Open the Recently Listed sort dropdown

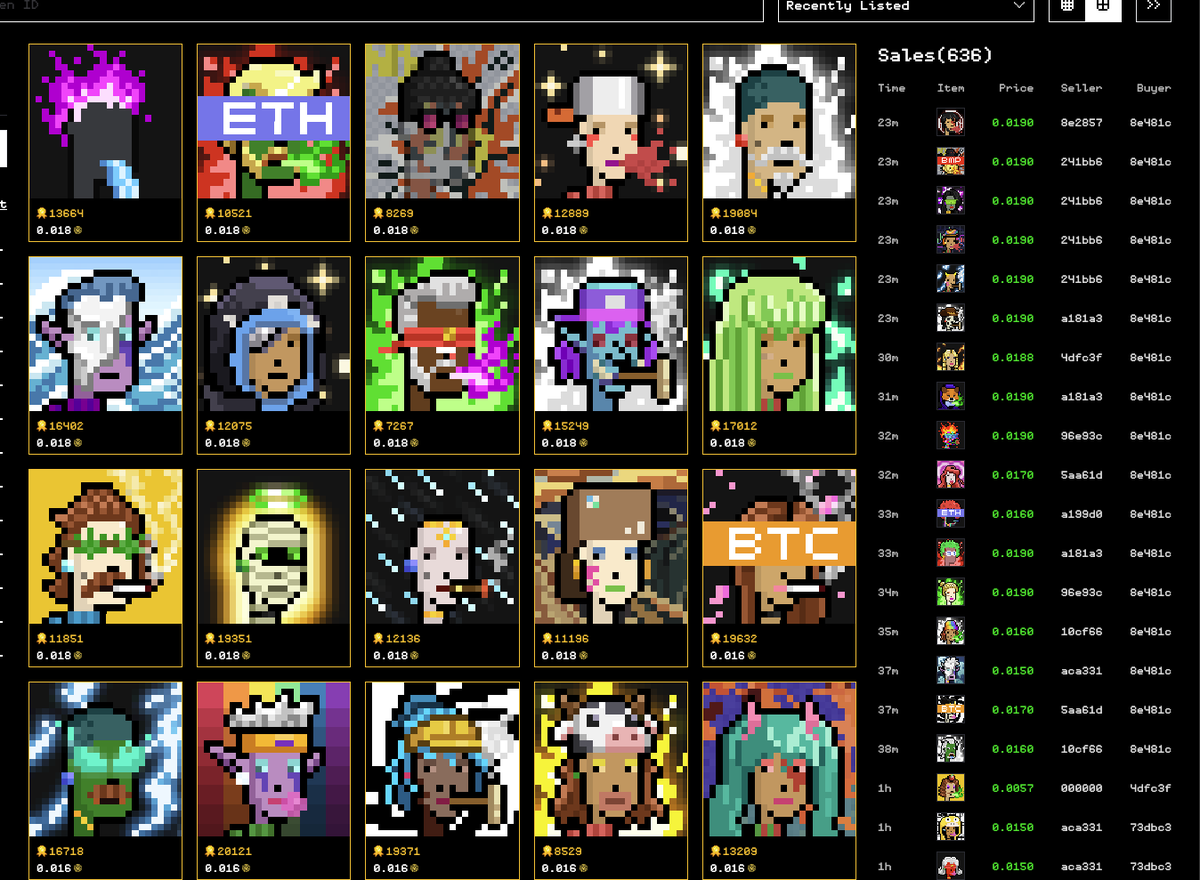904,6
